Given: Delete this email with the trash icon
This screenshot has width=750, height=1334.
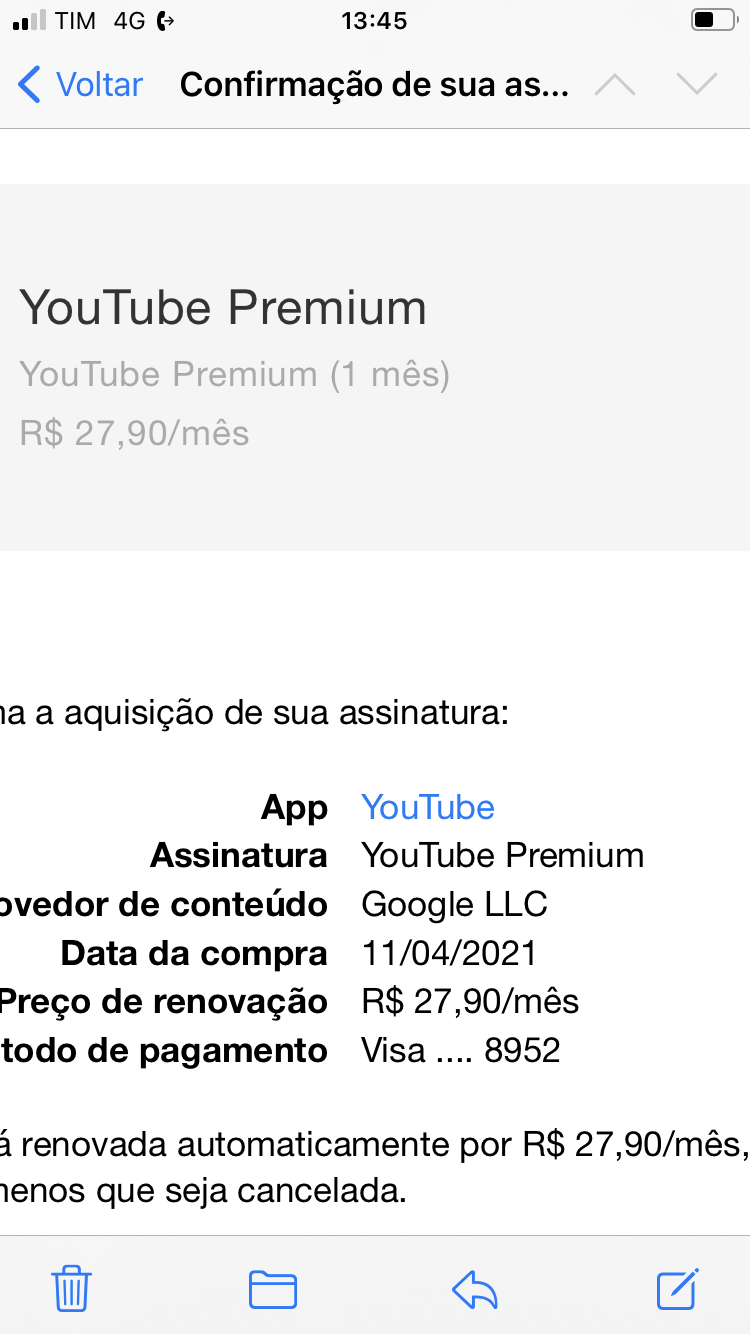Looking at the screenshot, I should coord(72,1287).
